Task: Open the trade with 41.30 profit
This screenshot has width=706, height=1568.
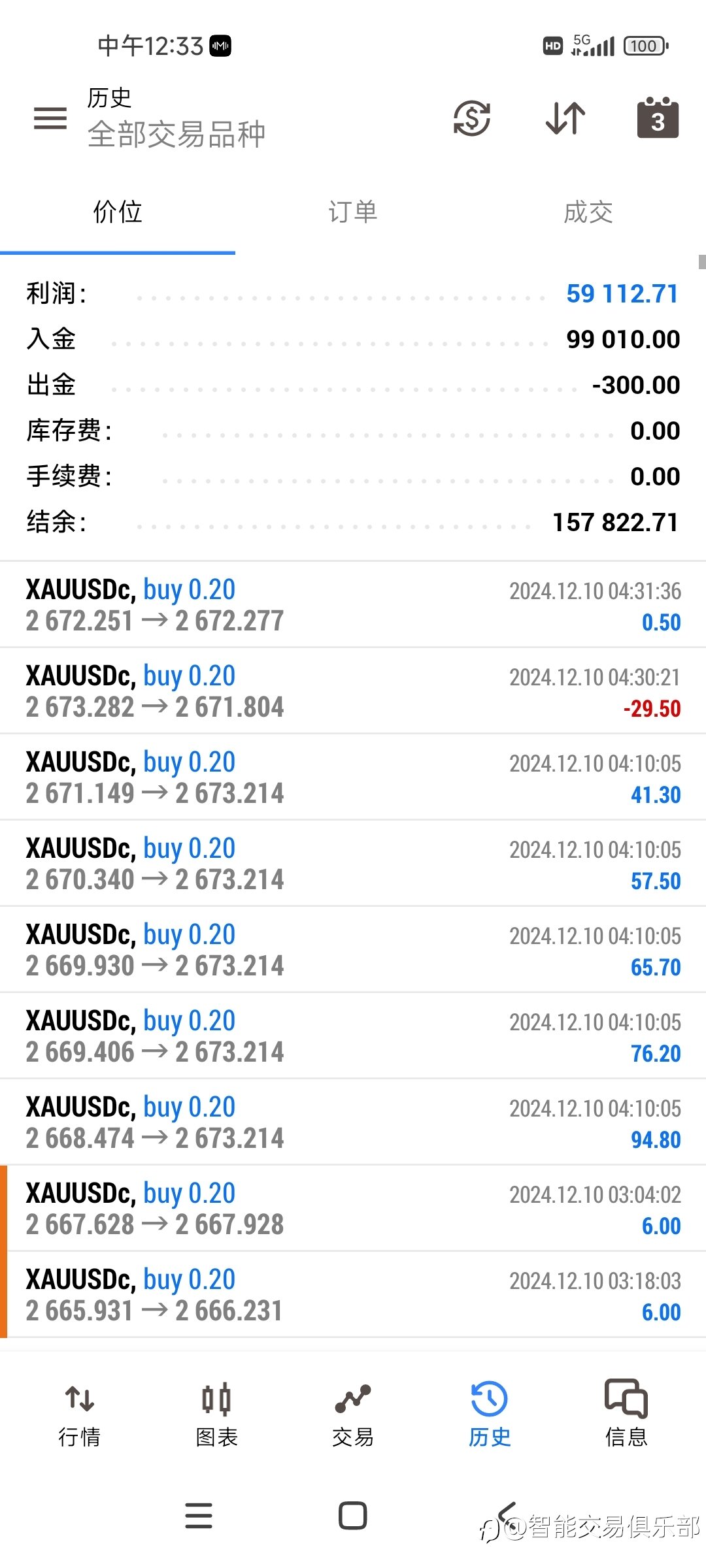Action: [353, 777]
